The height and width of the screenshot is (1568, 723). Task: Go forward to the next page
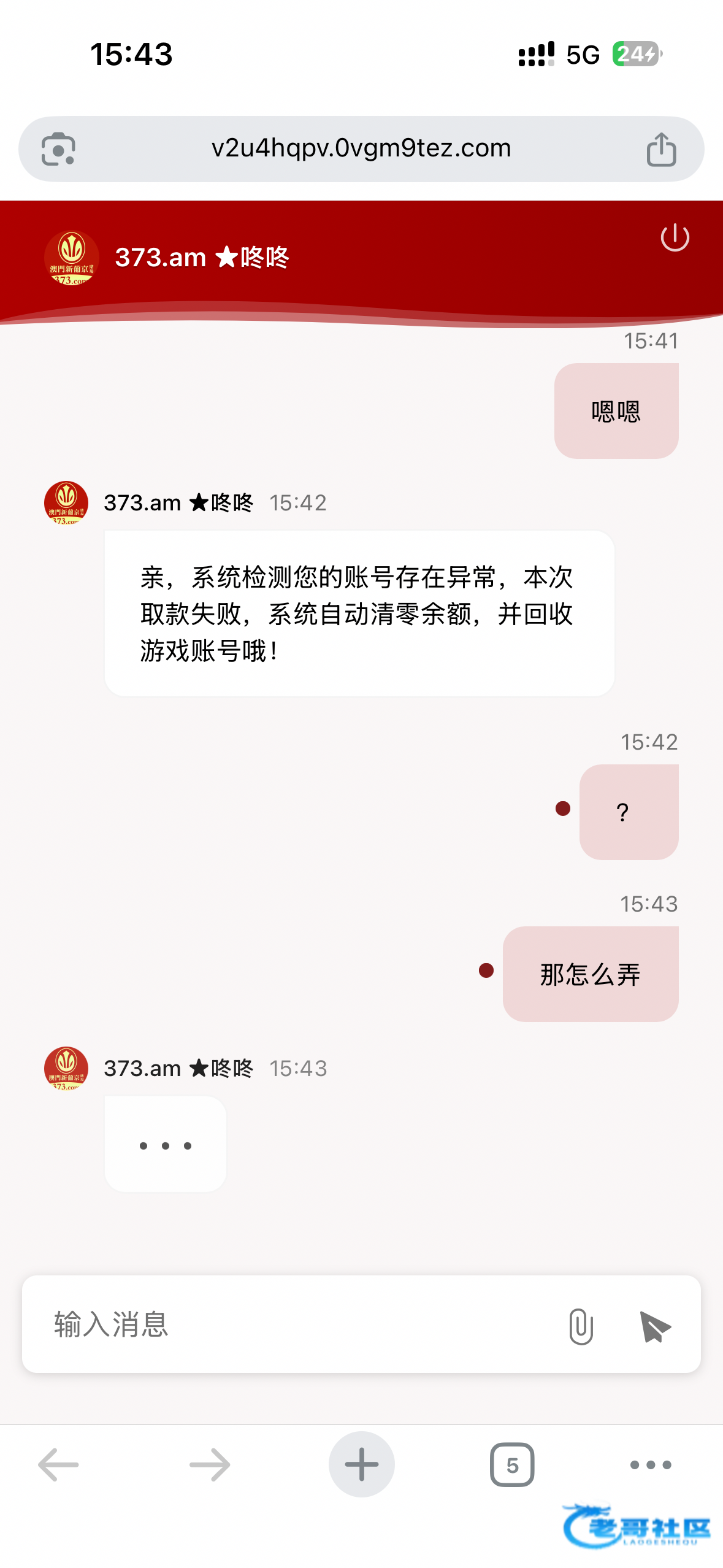click(x=210, y=1465)
